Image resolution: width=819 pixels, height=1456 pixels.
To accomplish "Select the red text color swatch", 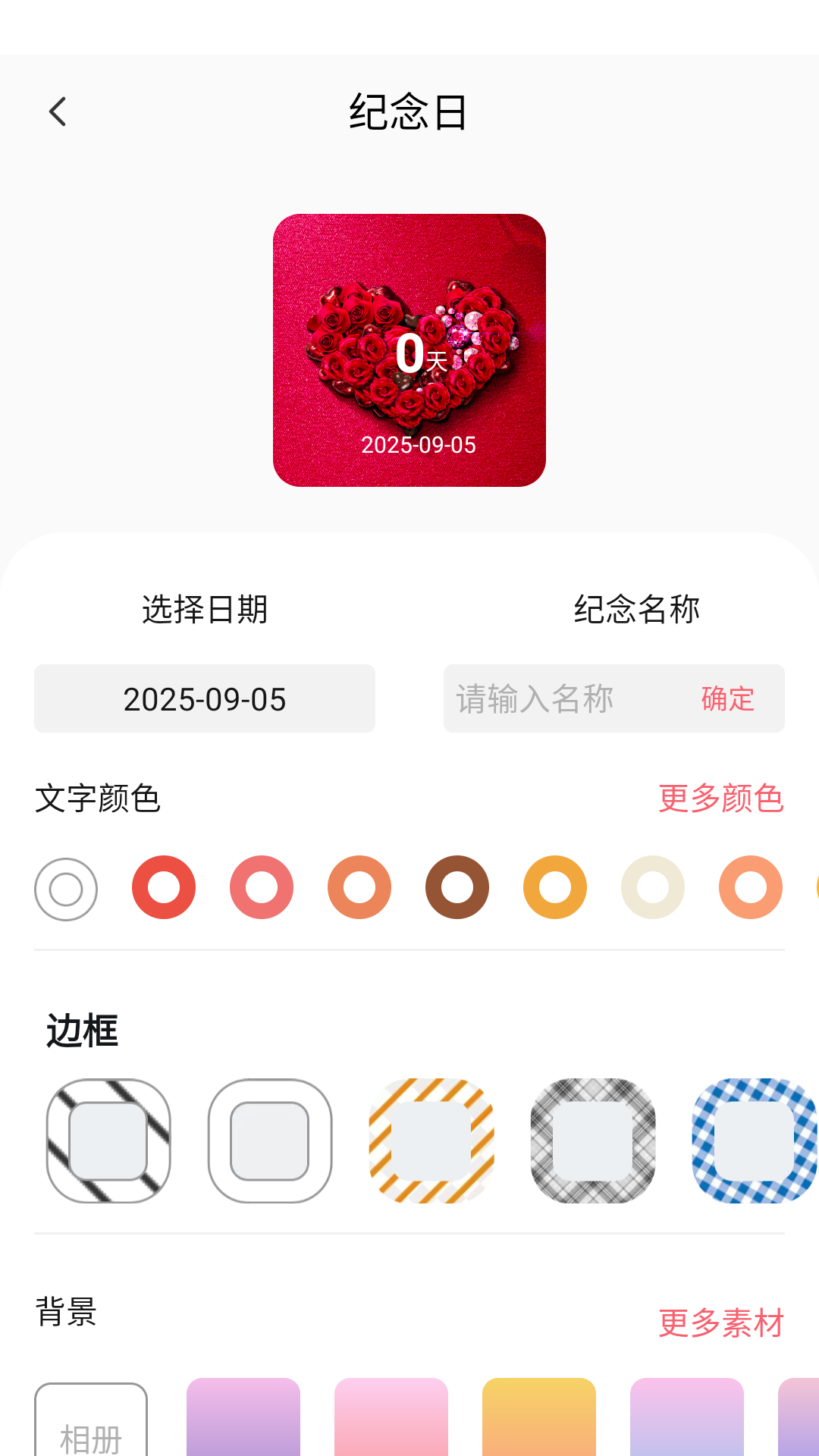I will tap(162, 887).
